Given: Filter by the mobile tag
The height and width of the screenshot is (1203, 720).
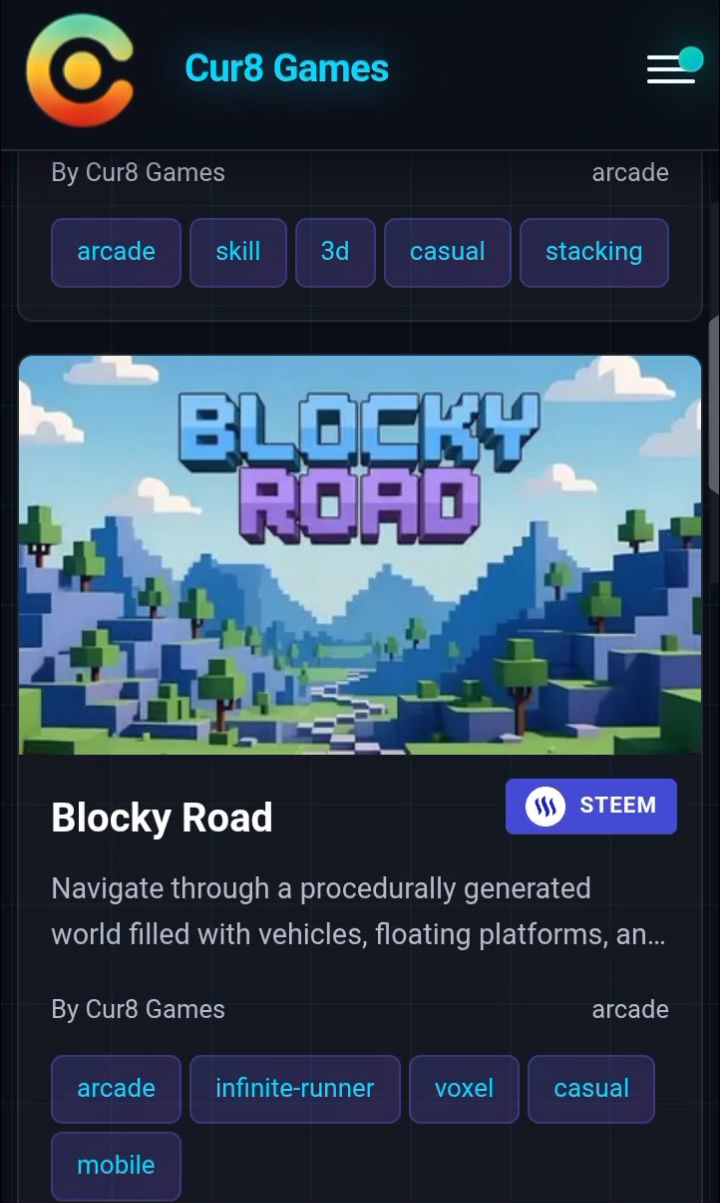Looking at the screenshot, I should 116,1166.
